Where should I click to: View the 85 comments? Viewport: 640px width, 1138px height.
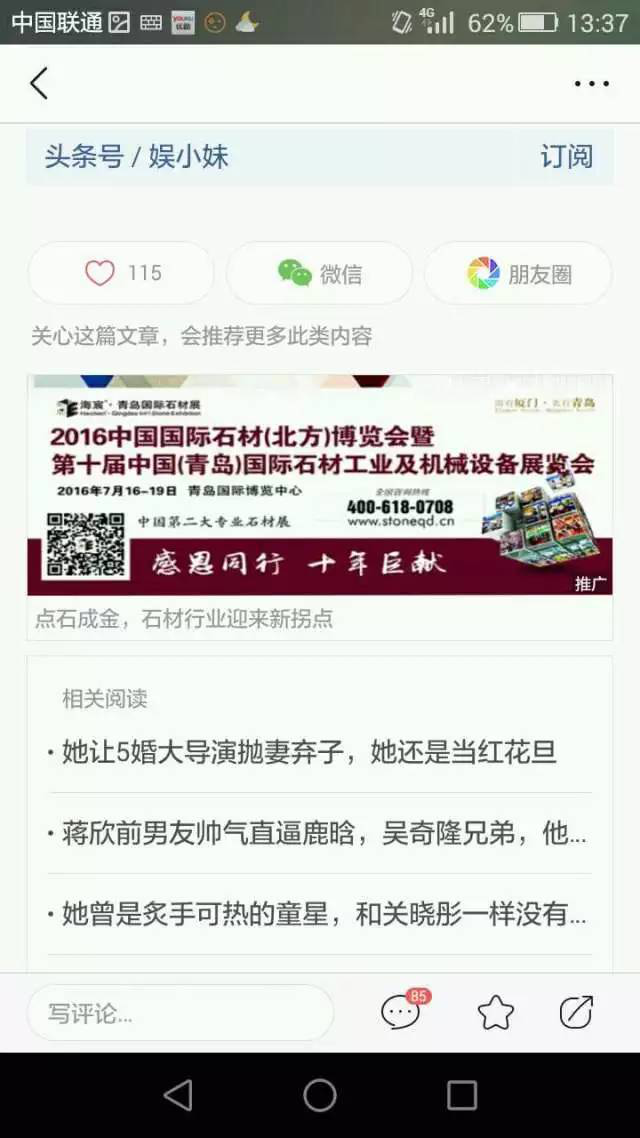pos(401,1012)
